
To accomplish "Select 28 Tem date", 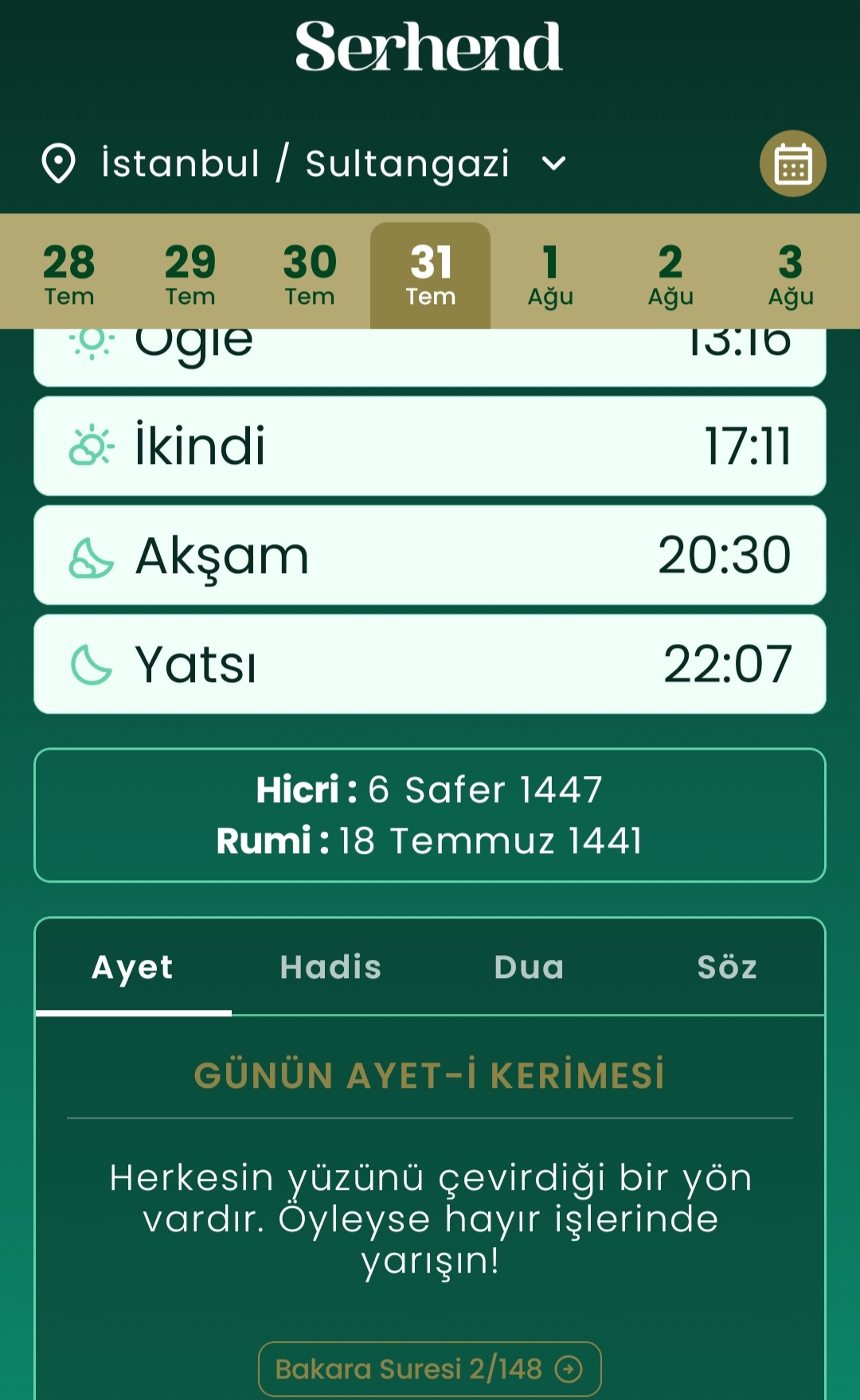I will (69, 275).
